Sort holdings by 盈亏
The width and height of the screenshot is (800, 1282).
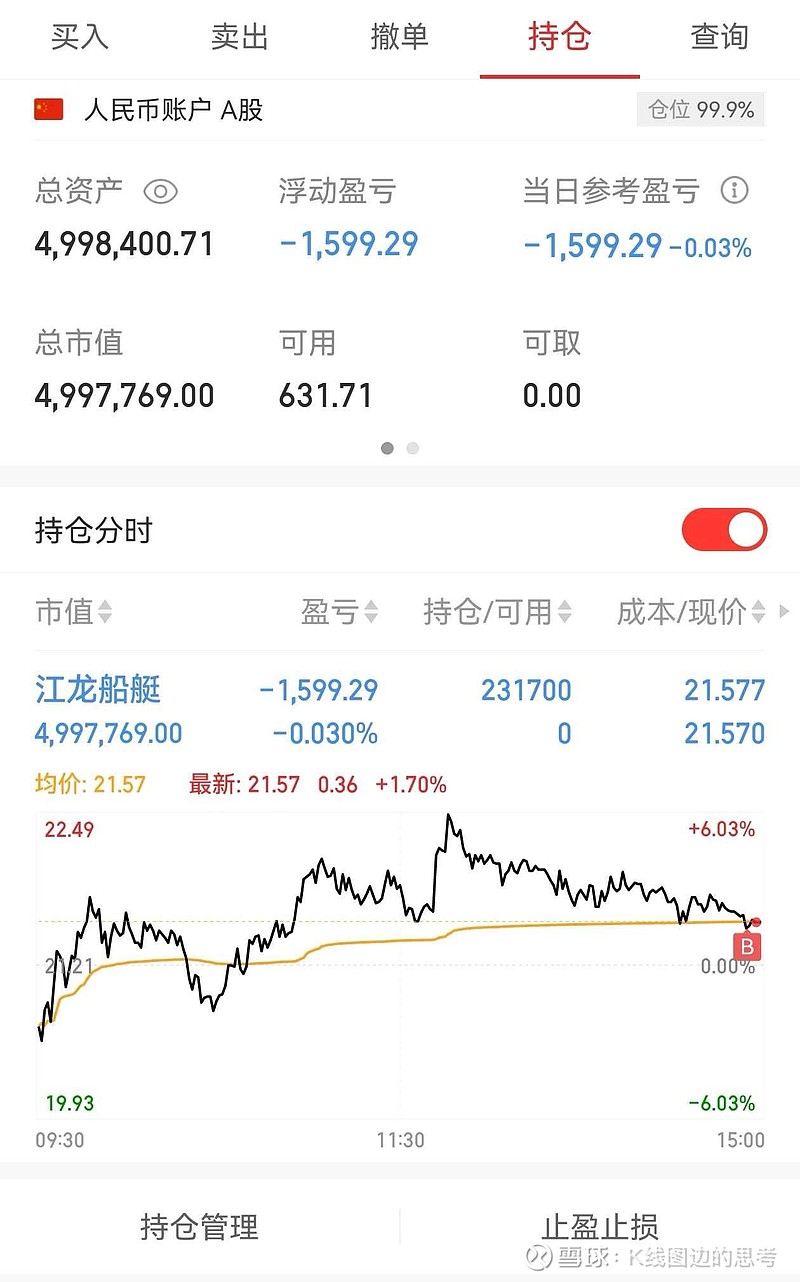(339, 612)
